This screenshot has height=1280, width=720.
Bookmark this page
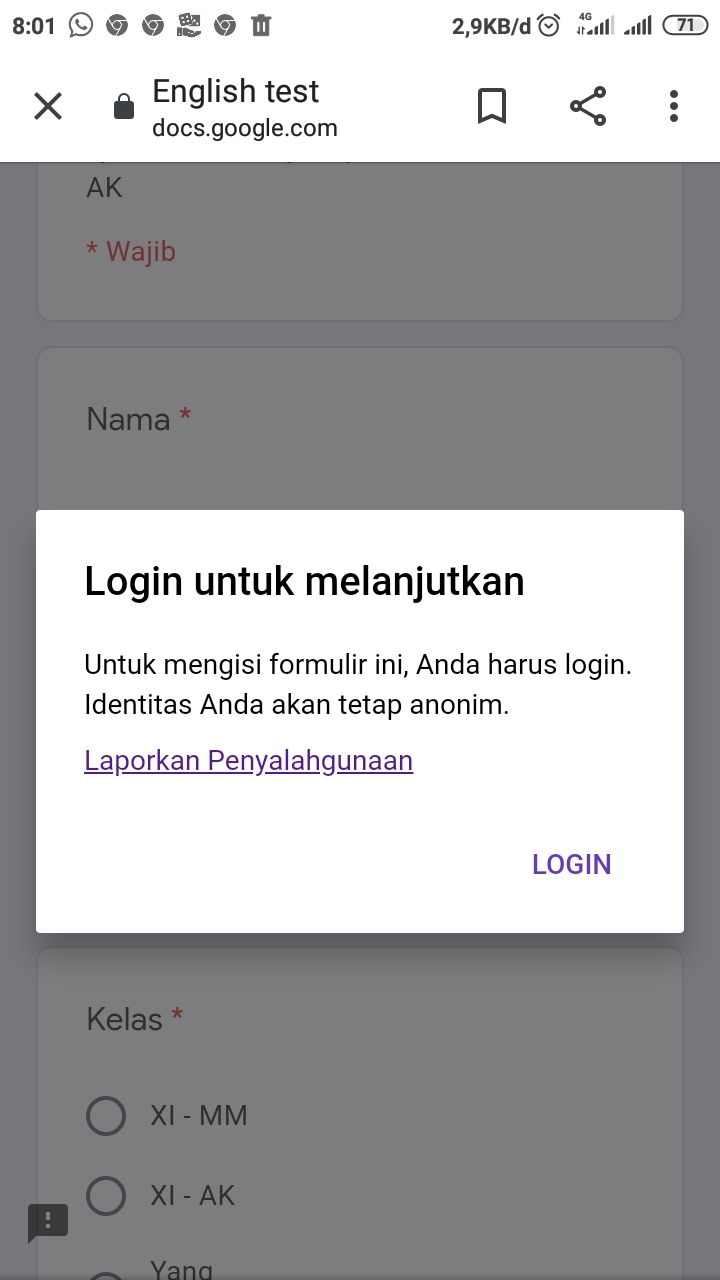(491, 106)
